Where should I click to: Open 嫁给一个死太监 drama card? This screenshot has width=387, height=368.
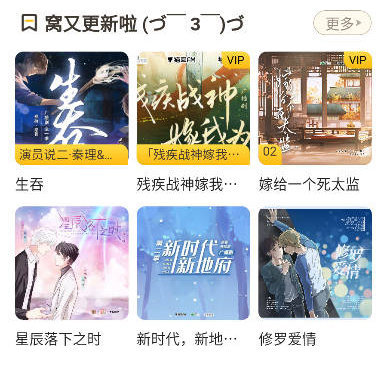coord(315,108)
